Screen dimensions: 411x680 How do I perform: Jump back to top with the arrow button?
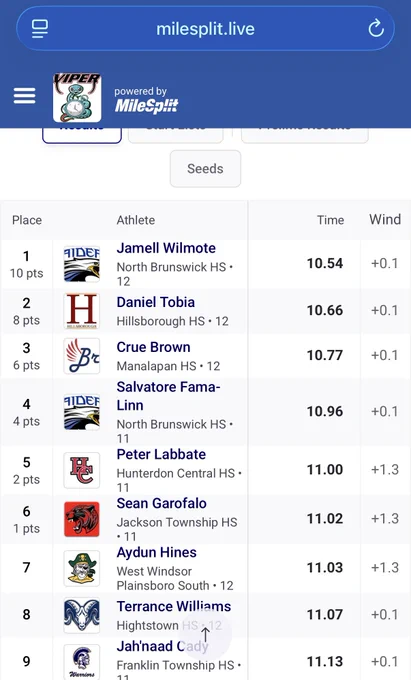(205, 635)
